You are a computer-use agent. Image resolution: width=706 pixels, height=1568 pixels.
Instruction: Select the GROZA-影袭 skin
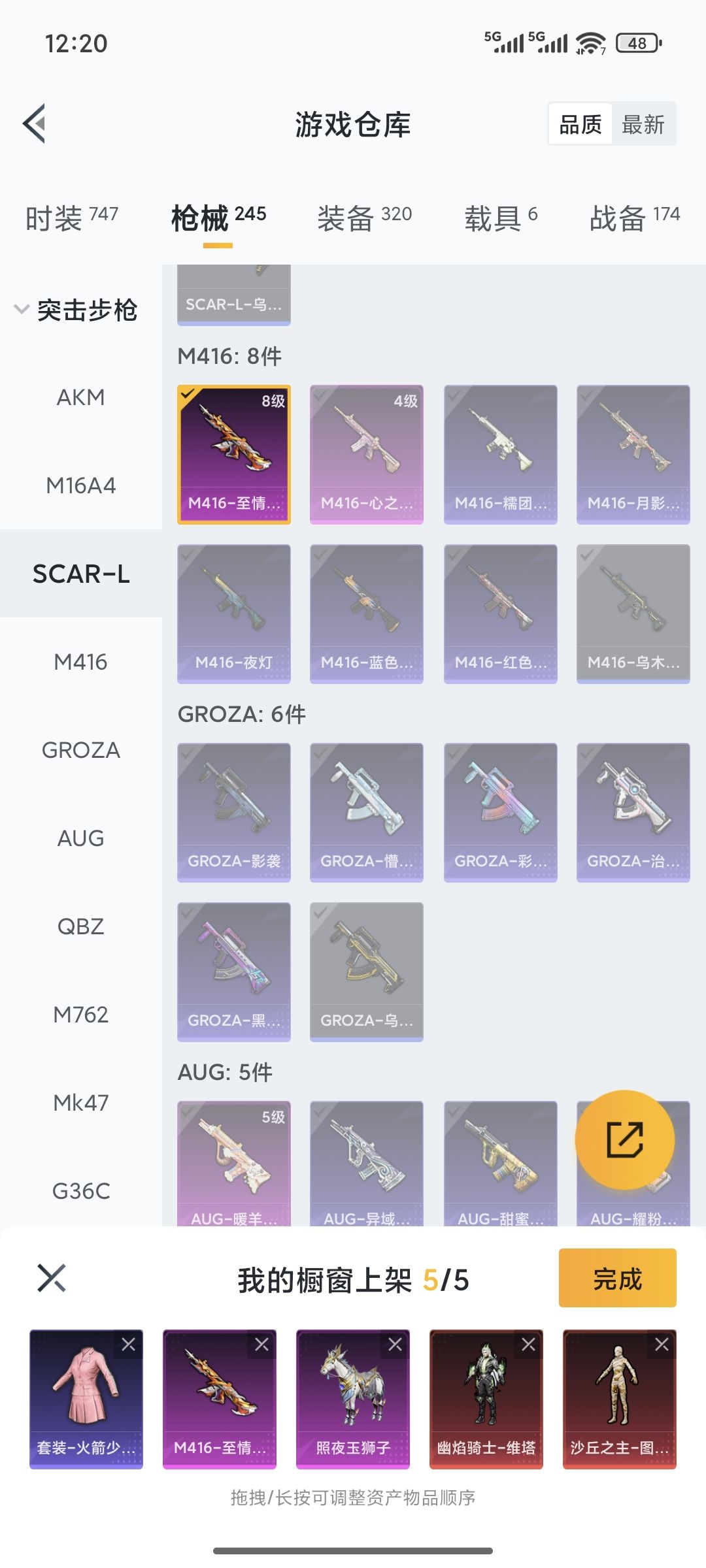(x=234, y=813)
